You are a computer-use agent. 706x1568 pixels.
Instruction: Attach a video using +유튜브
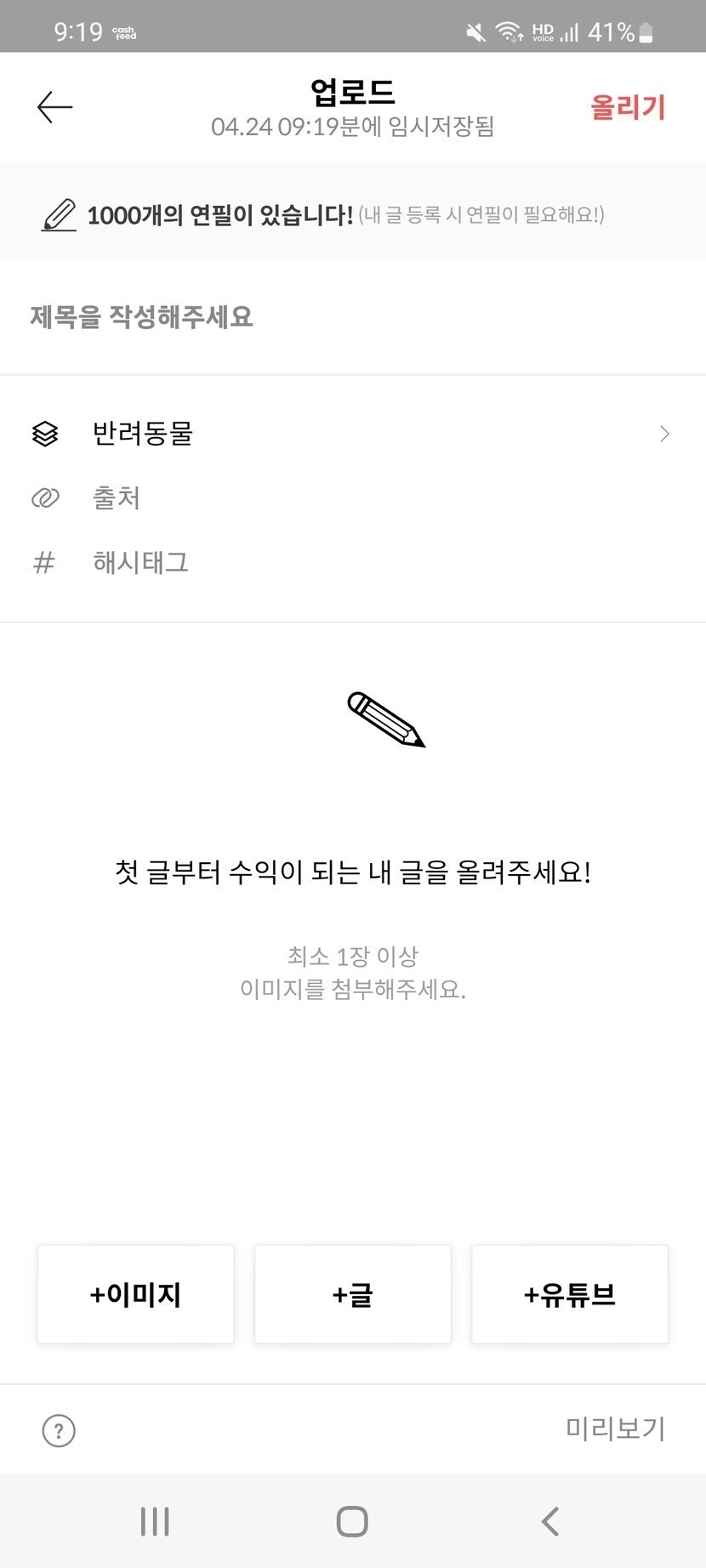tap(569, 1294)
